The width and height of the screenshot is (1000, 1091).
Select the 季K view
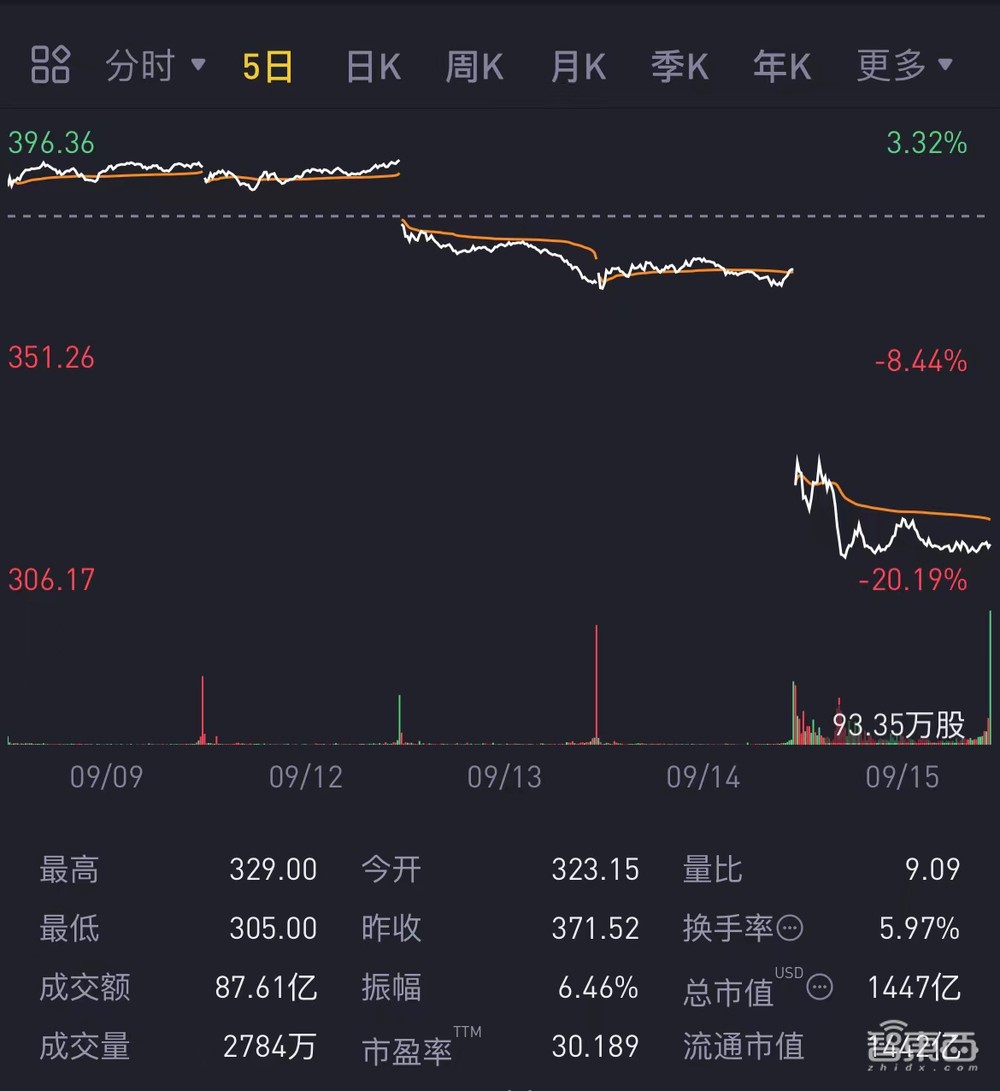[x=679, y=64]
